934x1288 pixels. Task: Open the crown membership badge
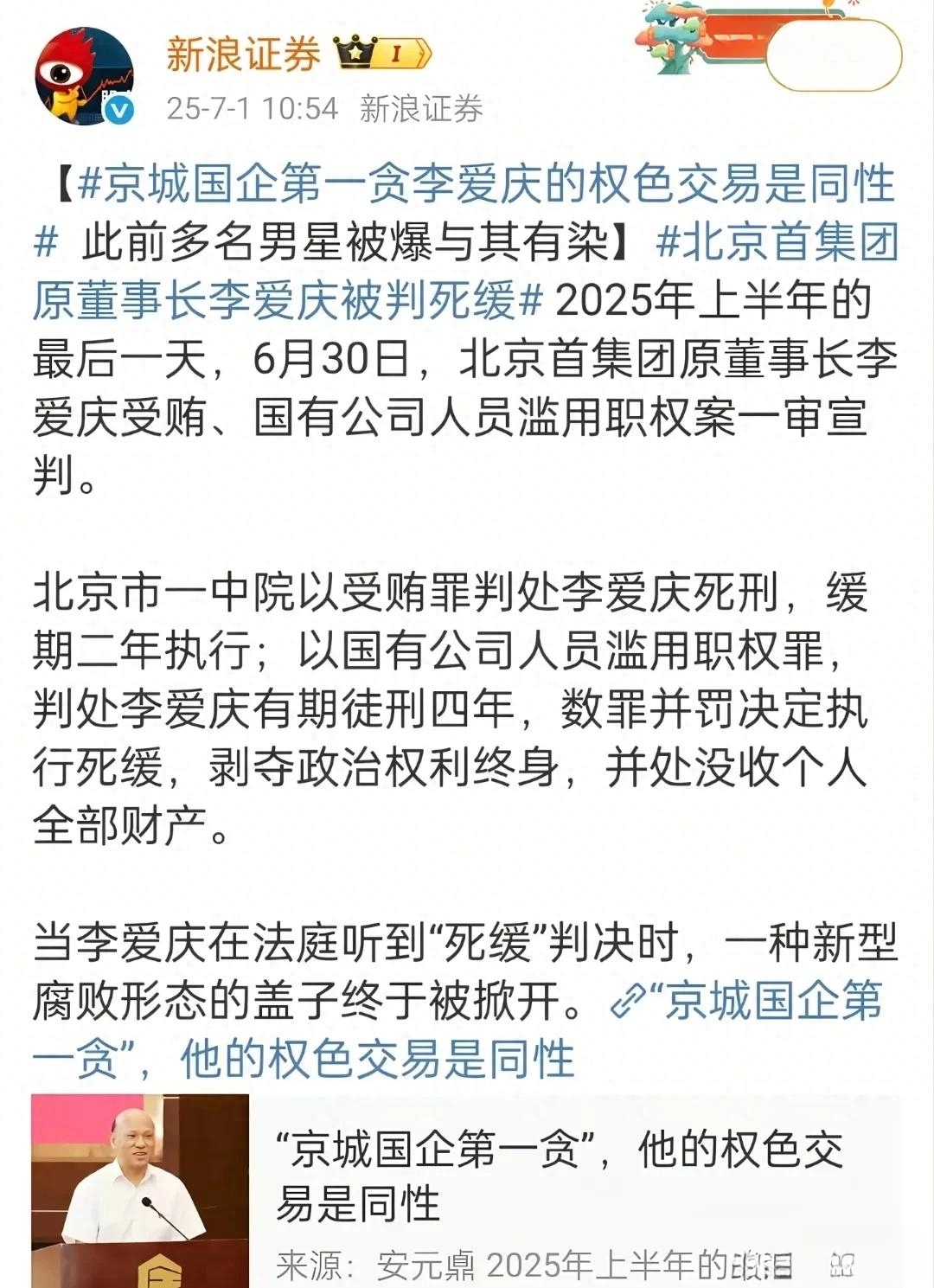tap(381, 54)
